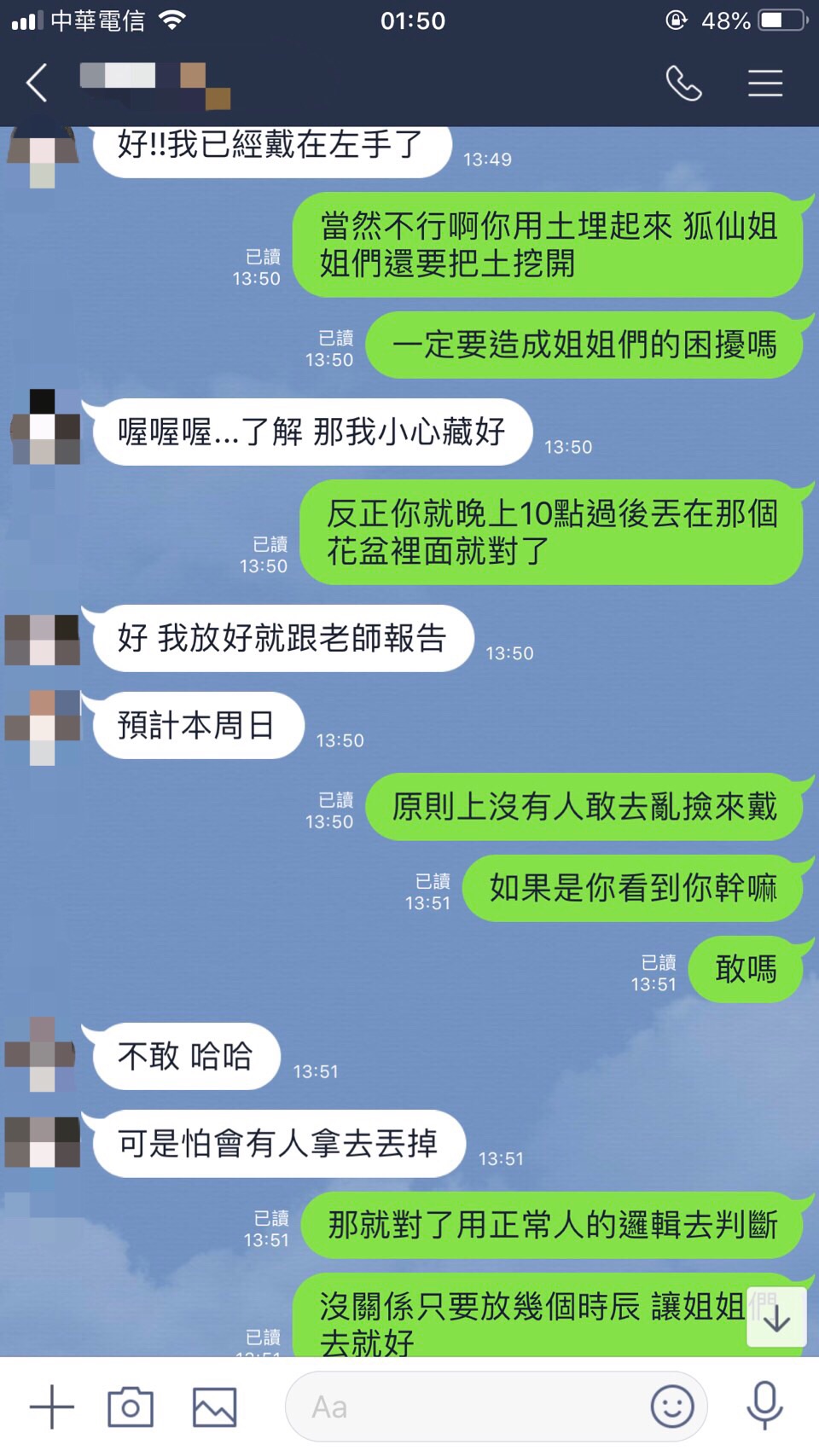Jump to the latest messages arrow
Screen dimensions: 819x1456
click(776, 1318)
